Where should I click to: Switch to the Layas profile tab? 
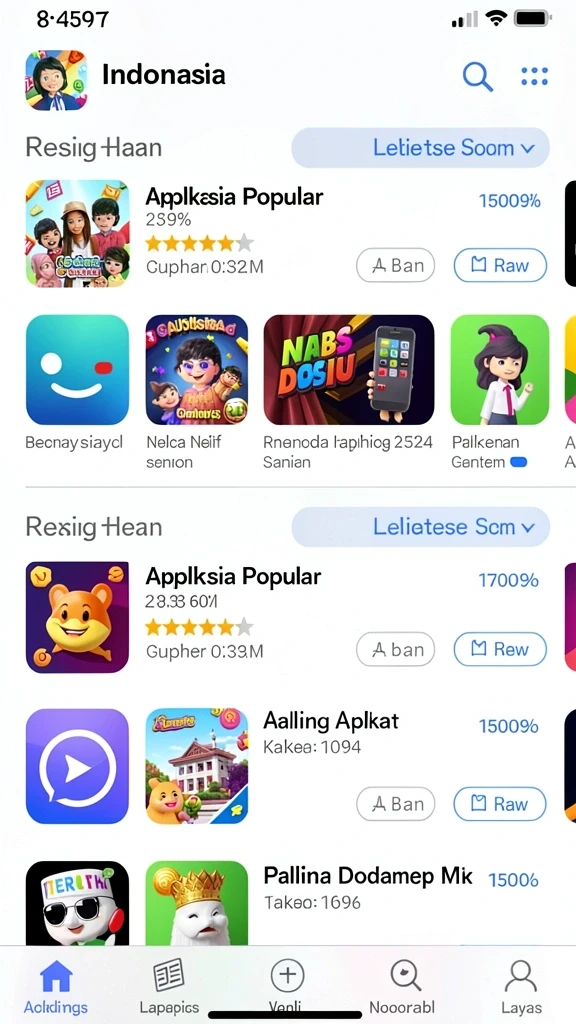[x=521, y=986]
